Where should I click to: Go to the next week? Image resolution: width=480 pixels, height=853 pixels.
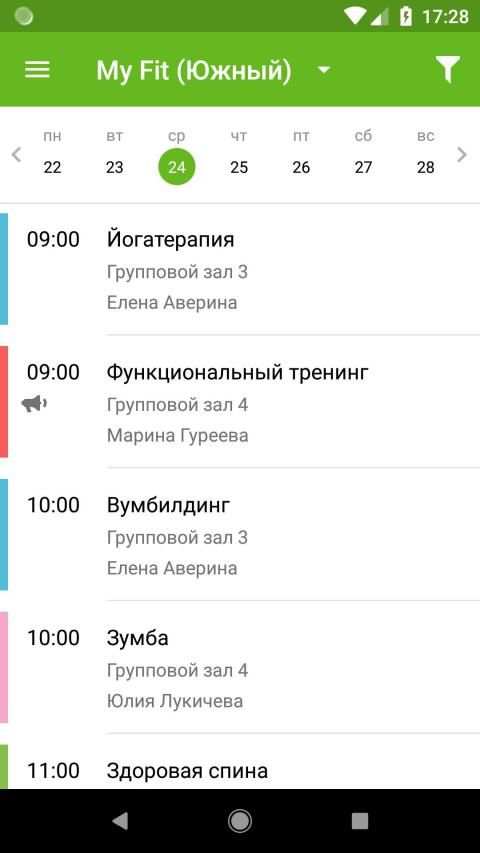tap(461, 155)
